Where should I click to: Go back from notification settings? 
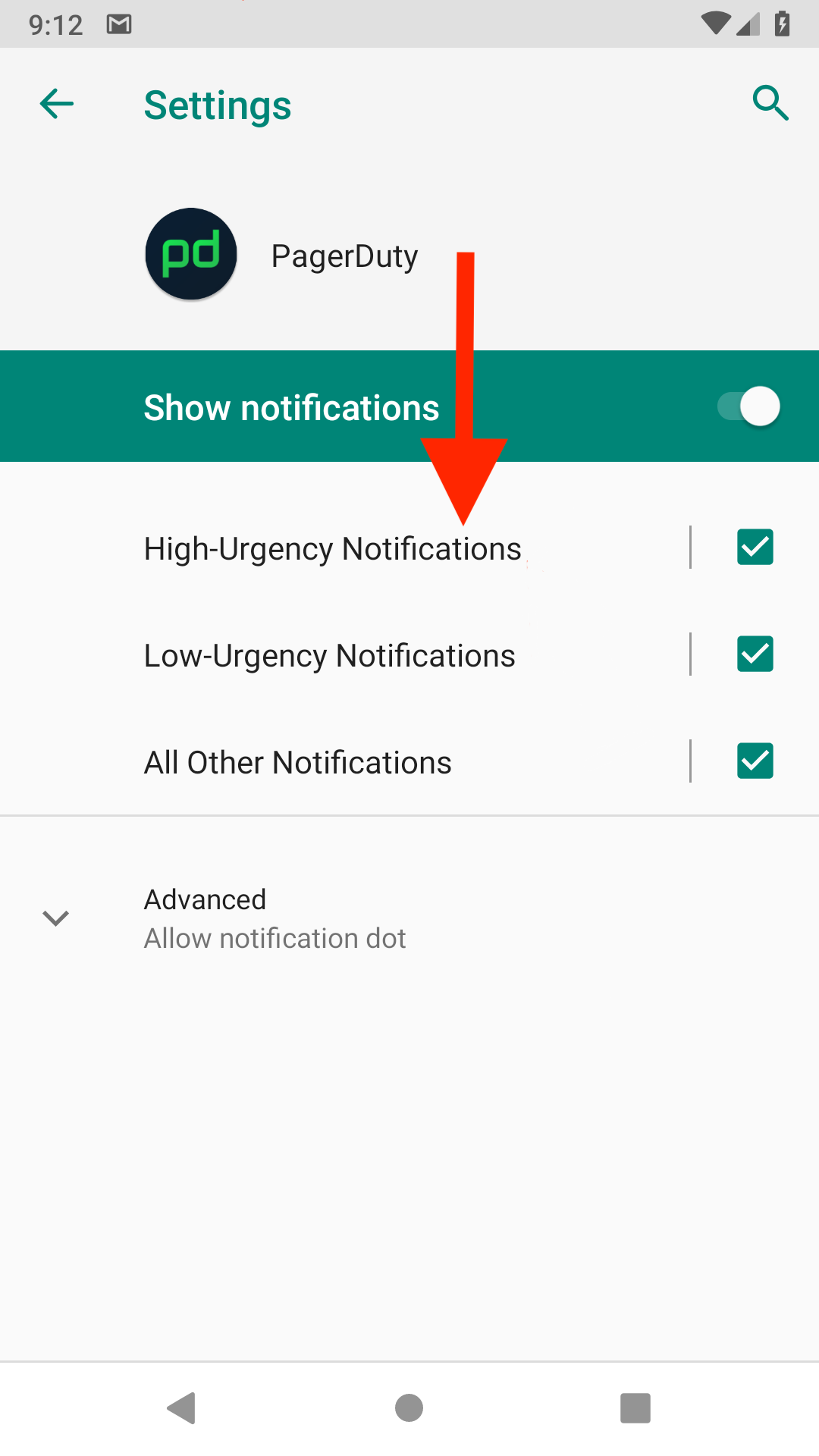[57, 104]
